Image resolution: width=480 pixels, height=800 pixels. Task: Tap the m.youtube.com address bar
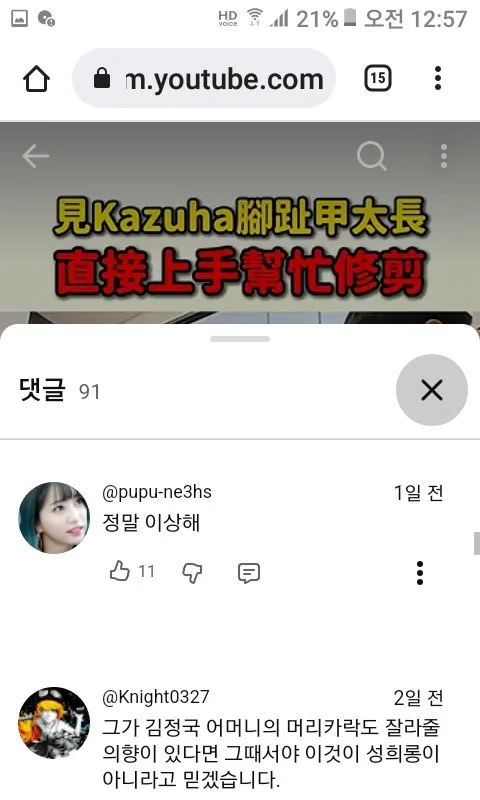(x=204, y=79)
